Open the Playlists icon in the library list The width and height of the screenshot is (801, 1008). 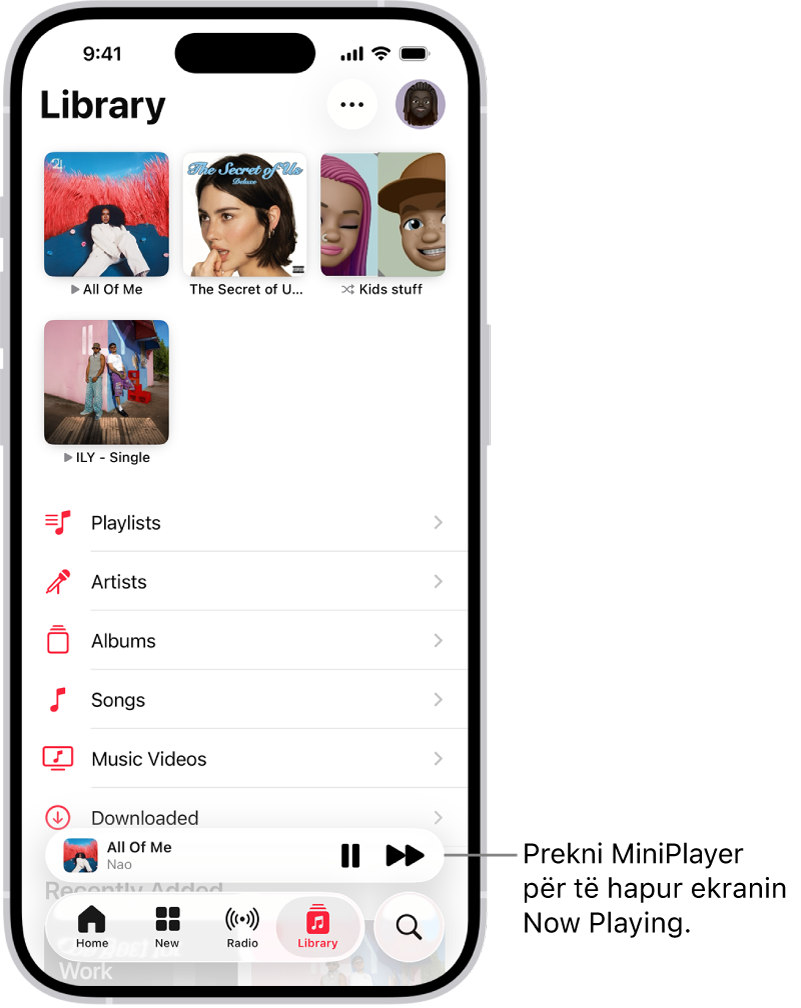[x=57, y=522]
